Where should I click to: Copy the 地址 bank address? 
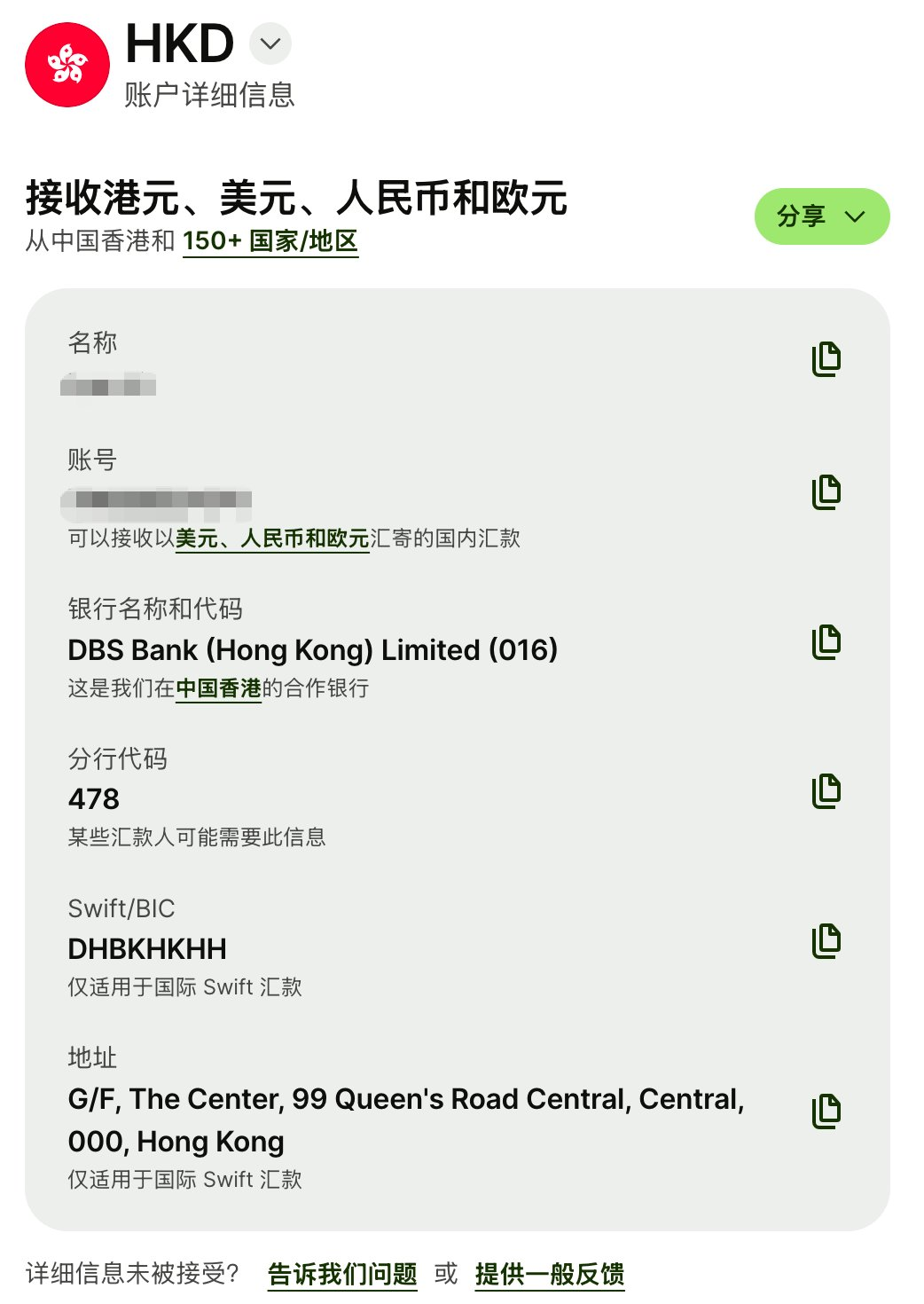click(x=826, y=1112)
